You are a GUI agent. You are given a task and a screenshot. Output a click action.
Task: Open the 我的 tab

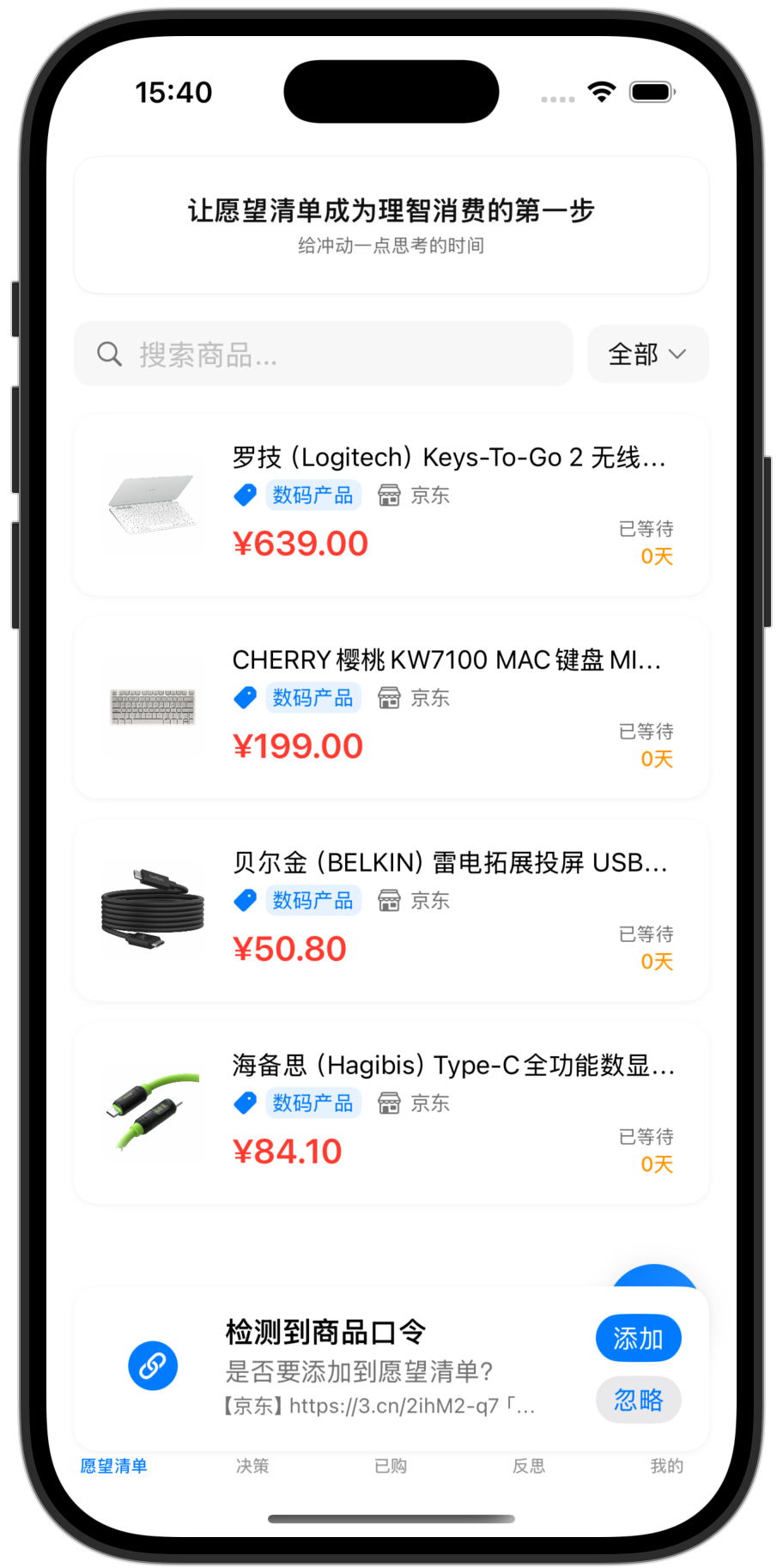[x=668, y=1467]
